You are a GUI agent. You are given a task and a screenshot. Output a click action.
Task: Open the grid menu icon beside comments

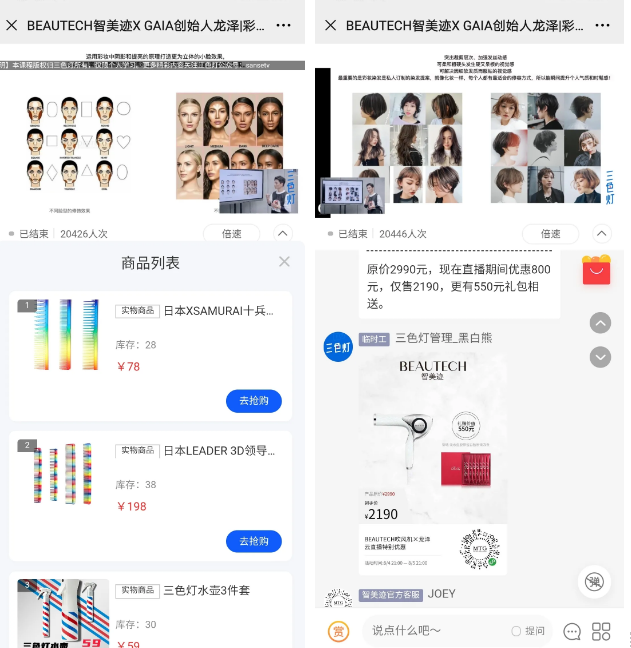[x=601, y=631]
